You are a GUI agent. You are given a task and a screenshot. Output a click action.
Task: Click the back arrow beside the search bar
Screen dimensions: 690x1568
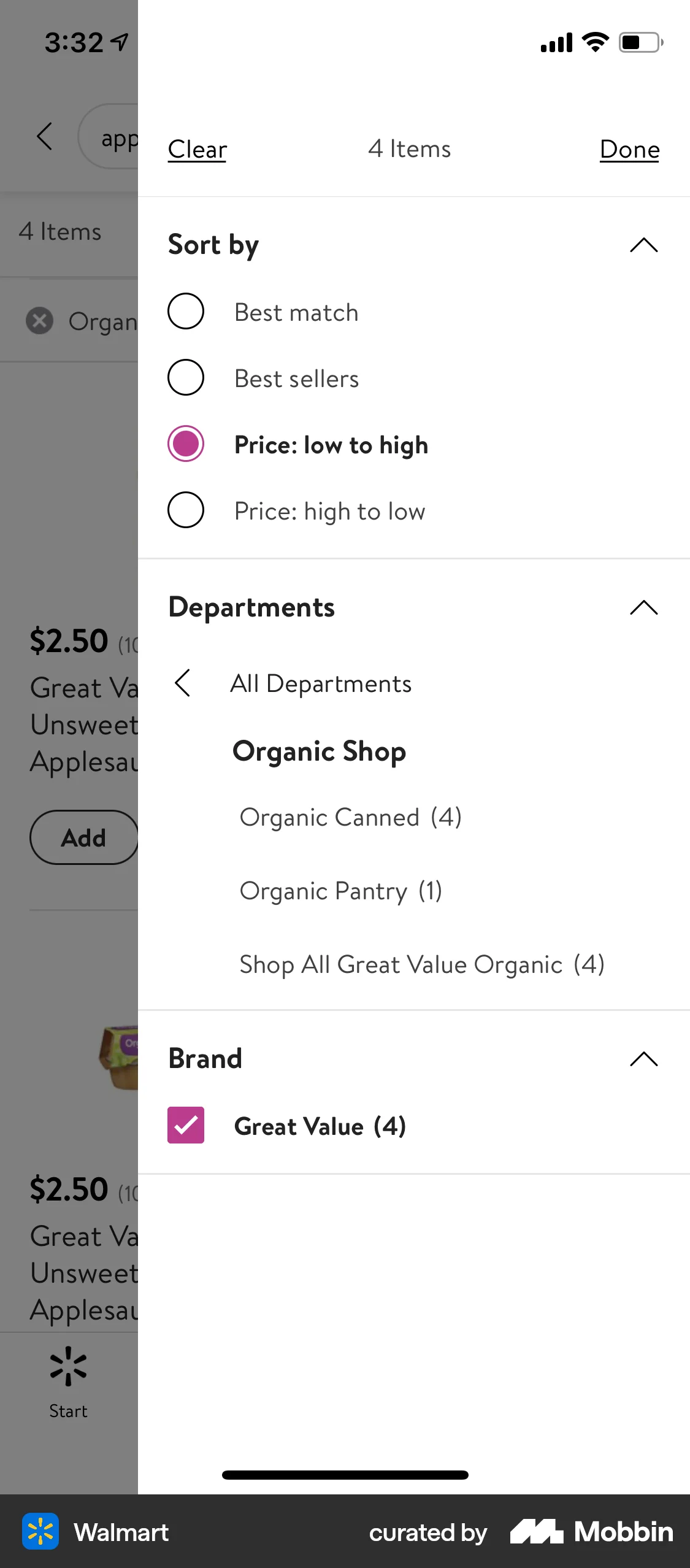click(x=45, y=136)
